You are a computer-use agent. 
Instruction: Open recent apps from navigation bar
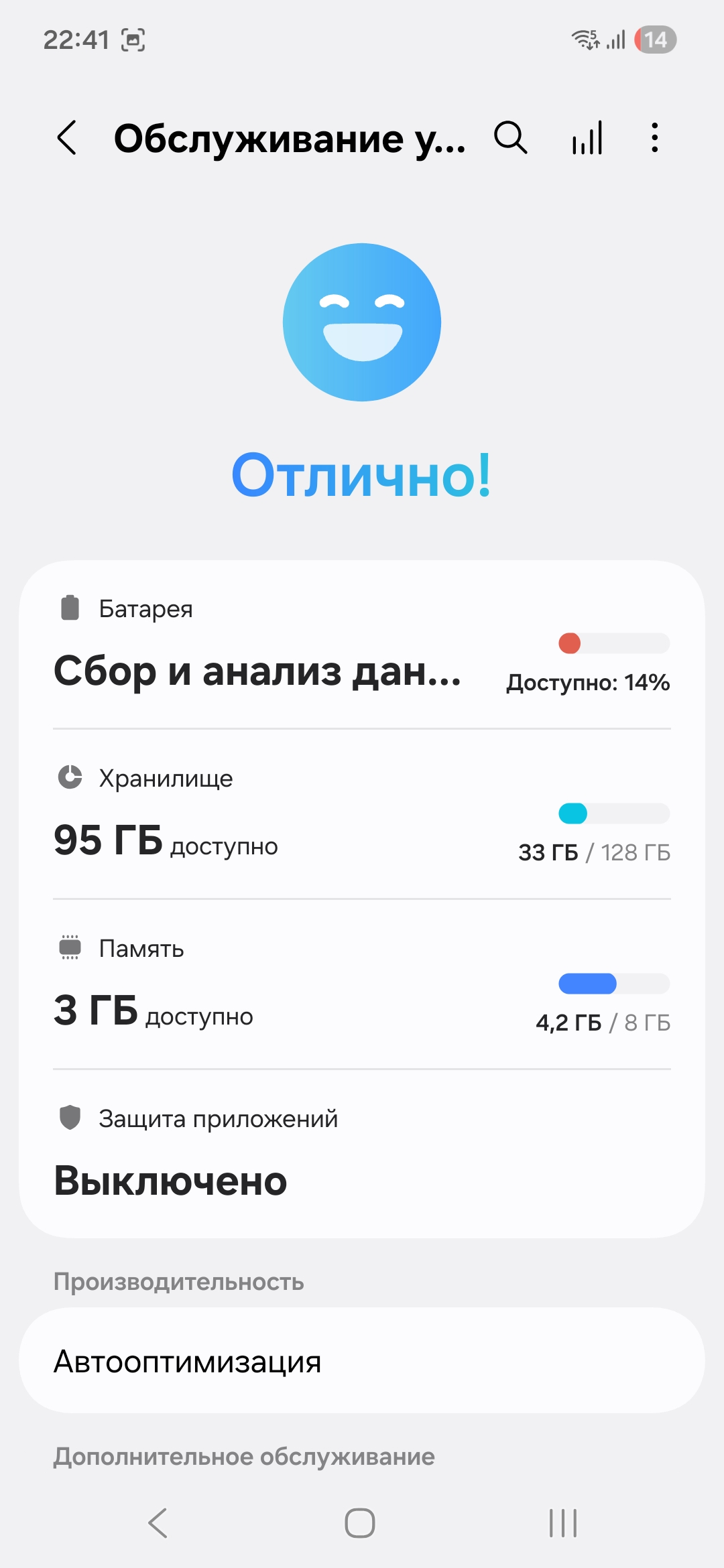click(562, 1522)
